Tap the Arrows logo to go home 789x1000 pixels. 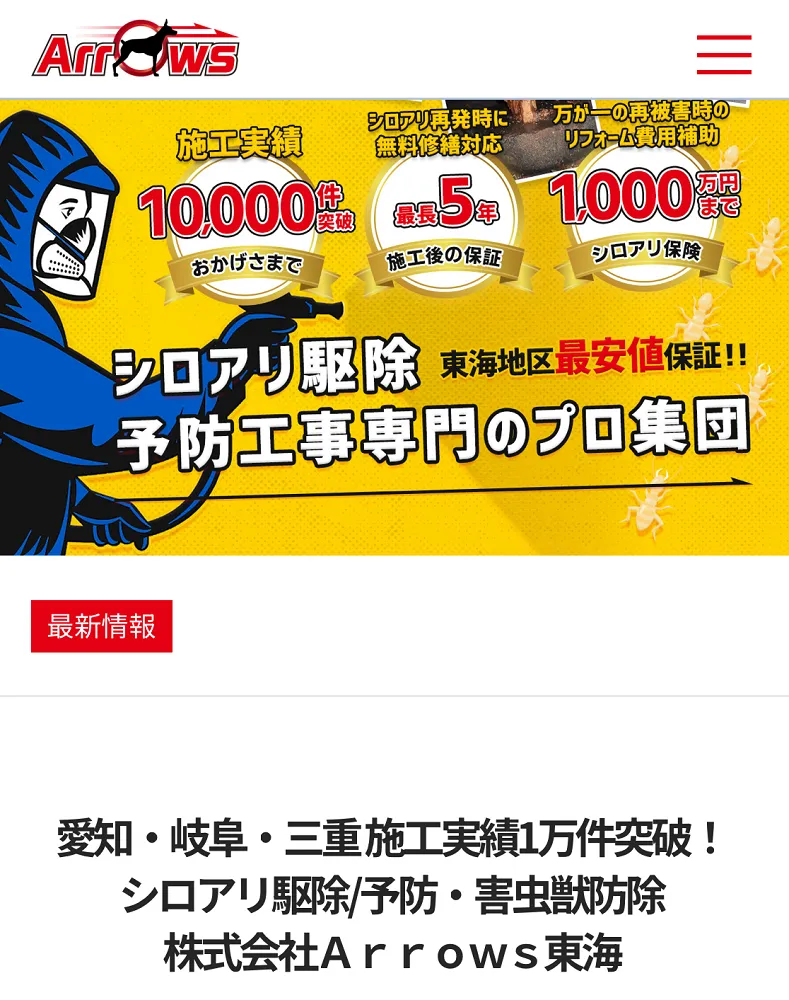136,50
